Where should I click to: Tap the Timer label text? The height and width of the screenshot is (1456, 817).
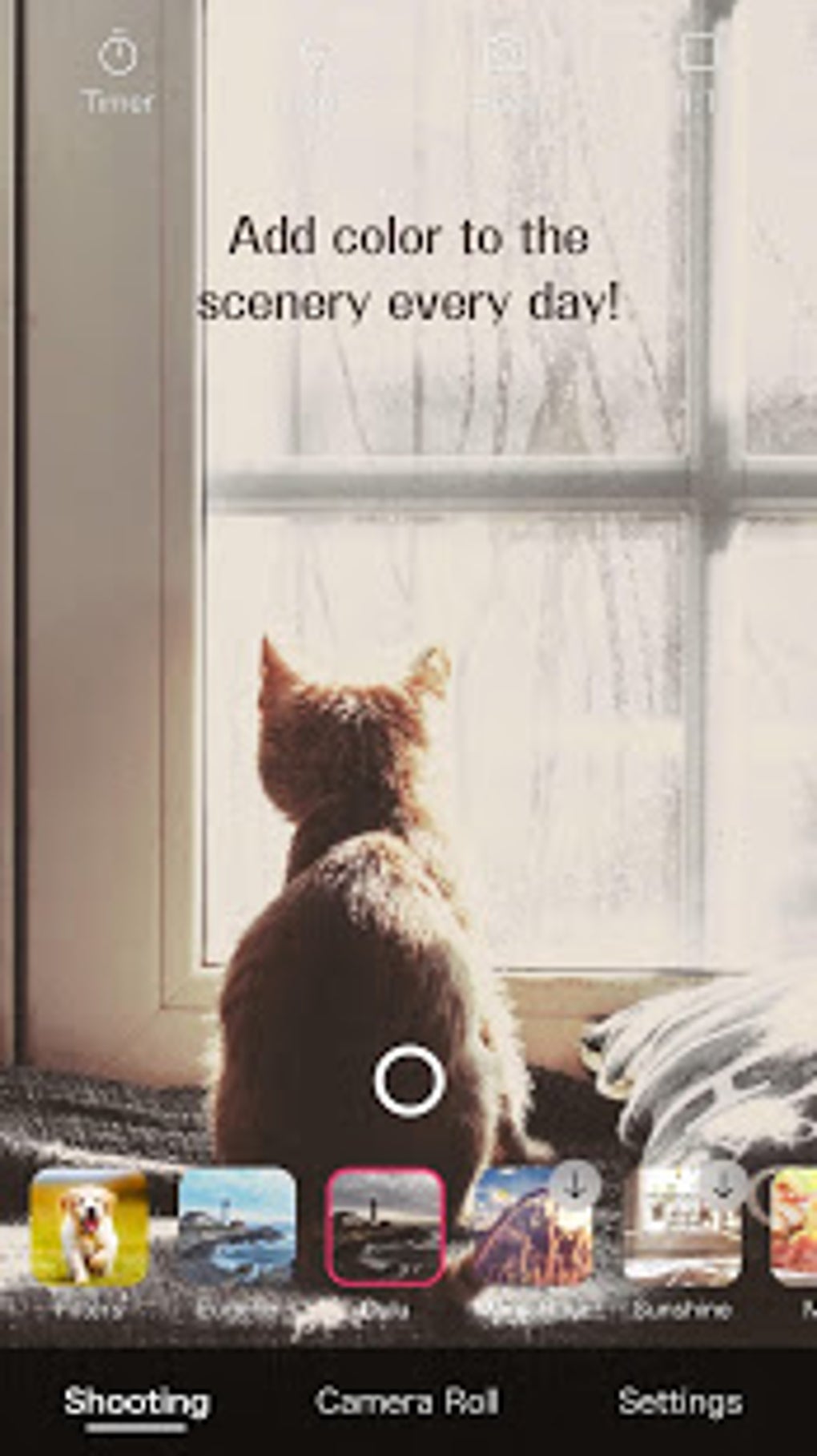(119, 100)
